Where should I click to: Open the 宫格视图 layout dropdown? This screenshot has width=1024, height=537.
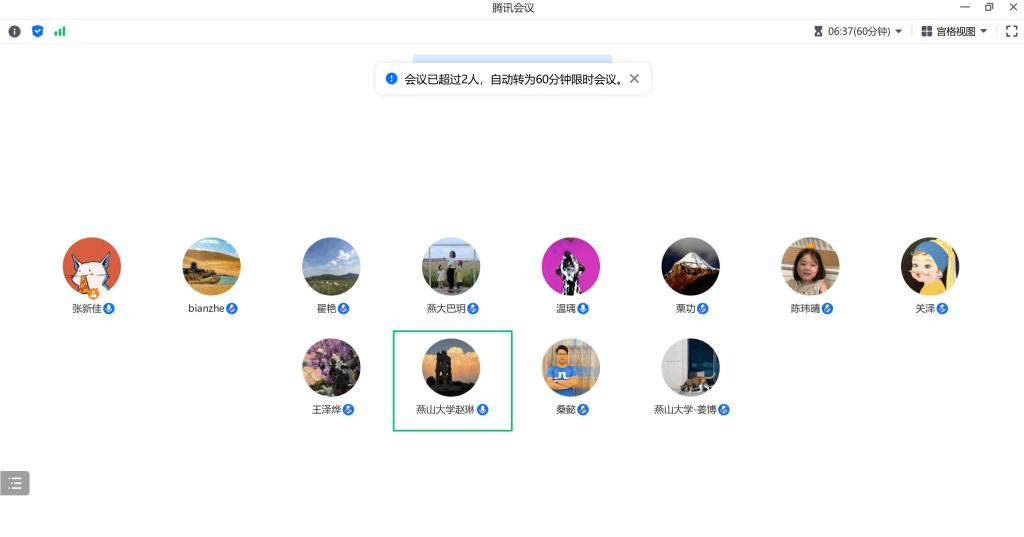(x=954, y=31)
